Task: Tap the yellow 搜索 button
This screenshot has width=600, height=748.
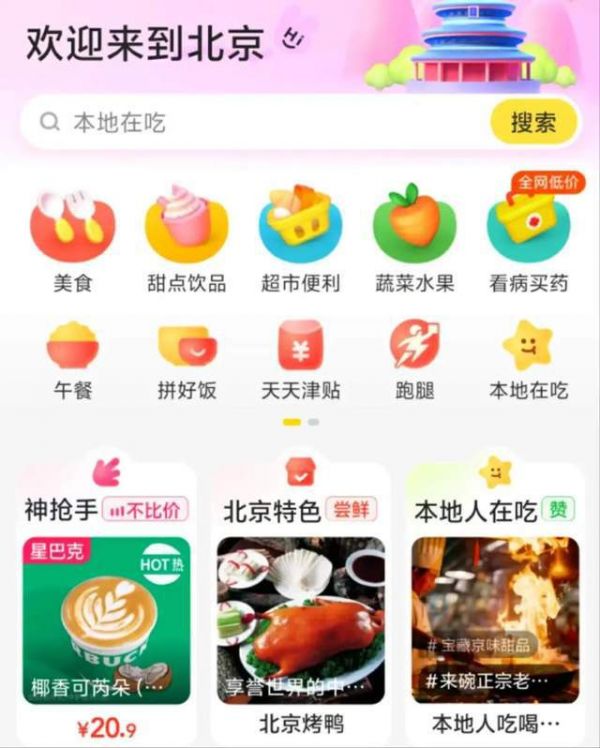Action: [x=533, y=123]
